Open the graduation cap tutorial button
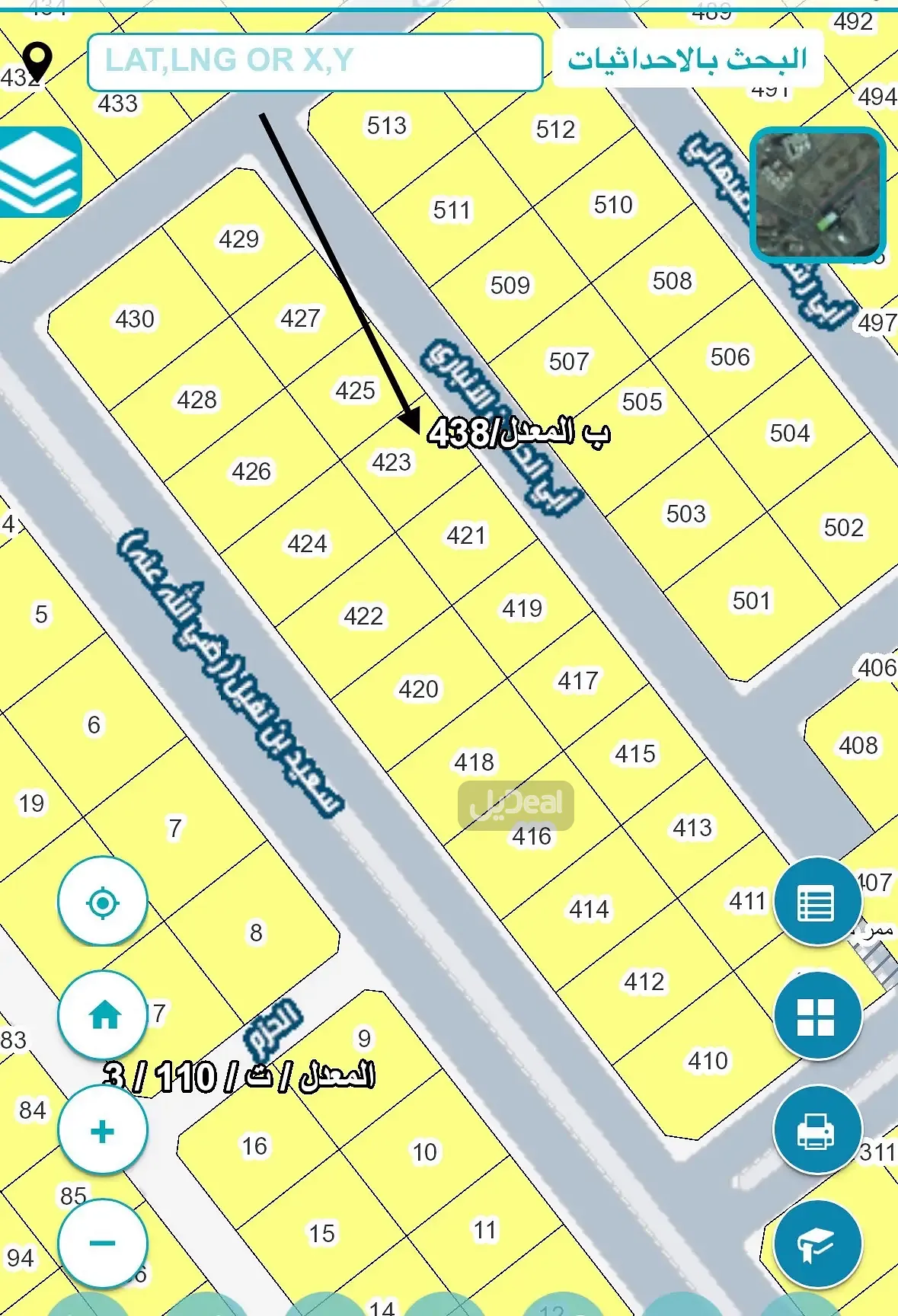The width and height of the screenshot is (898, 1316). pyautogui.click(x=817, y=1244)
